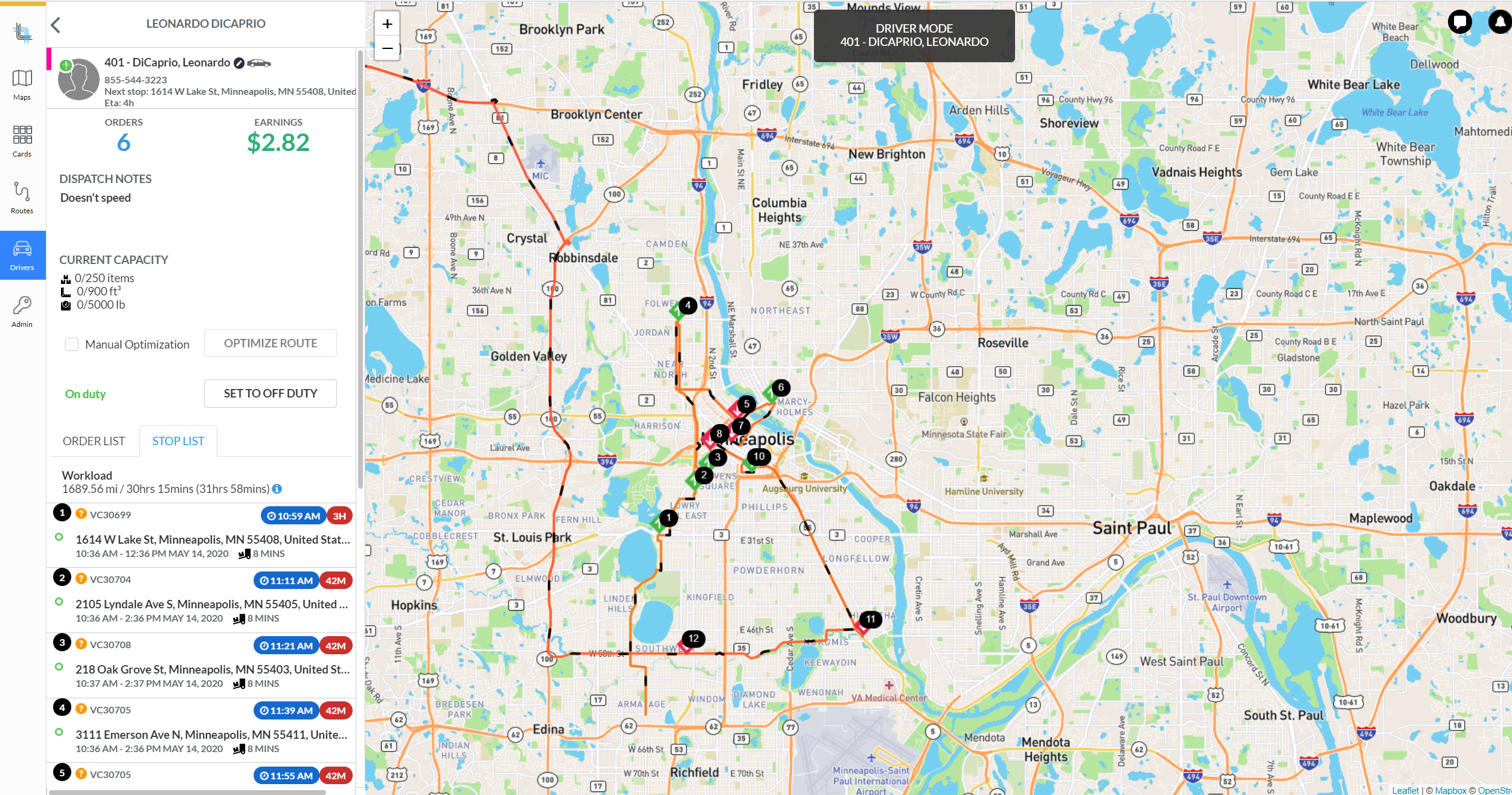This screenshot has width=1512, height=795.
Task: Show workload info via the blue info icon
Action: click(x=277, y=489)
